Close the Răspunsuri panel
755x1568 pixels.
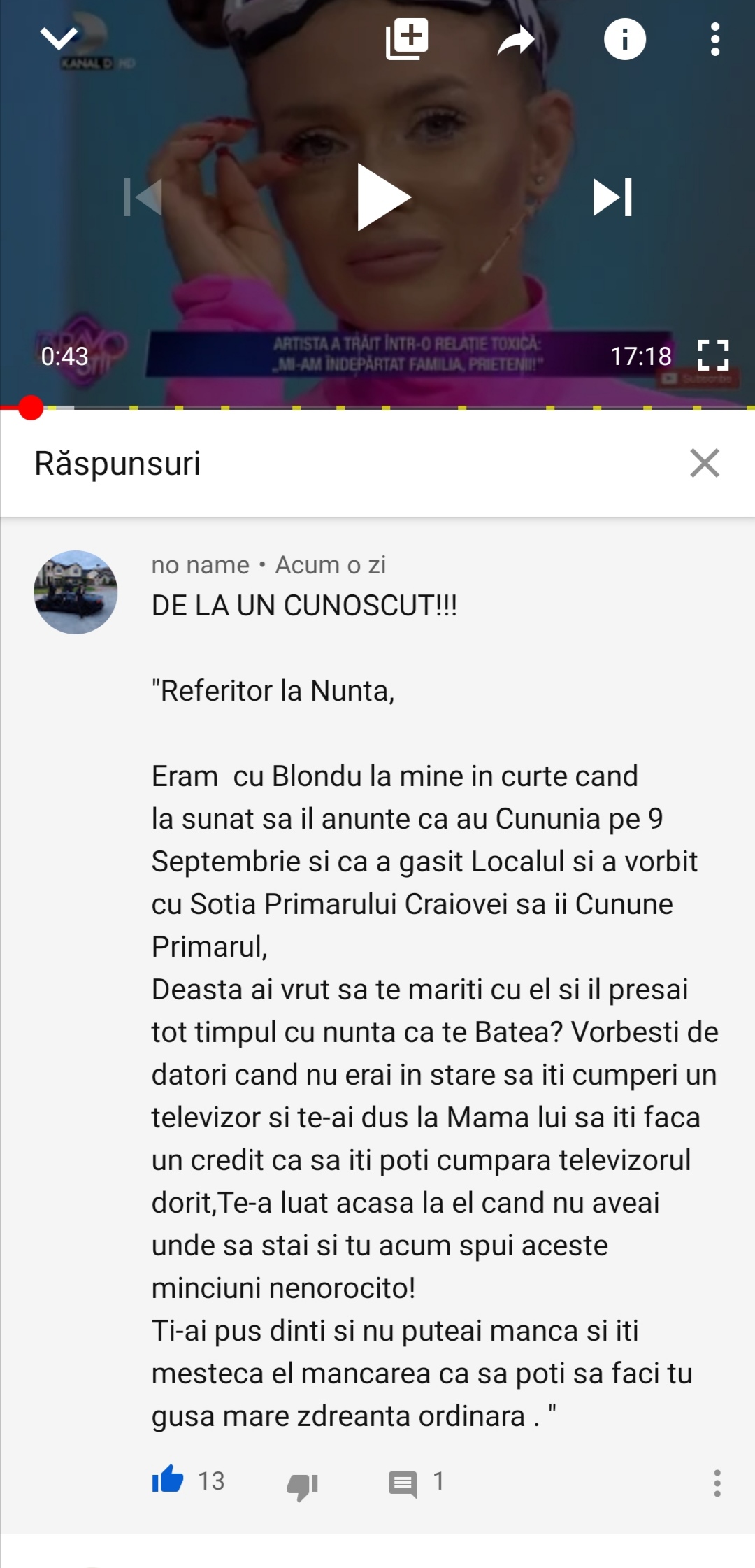tap(704, 463)
